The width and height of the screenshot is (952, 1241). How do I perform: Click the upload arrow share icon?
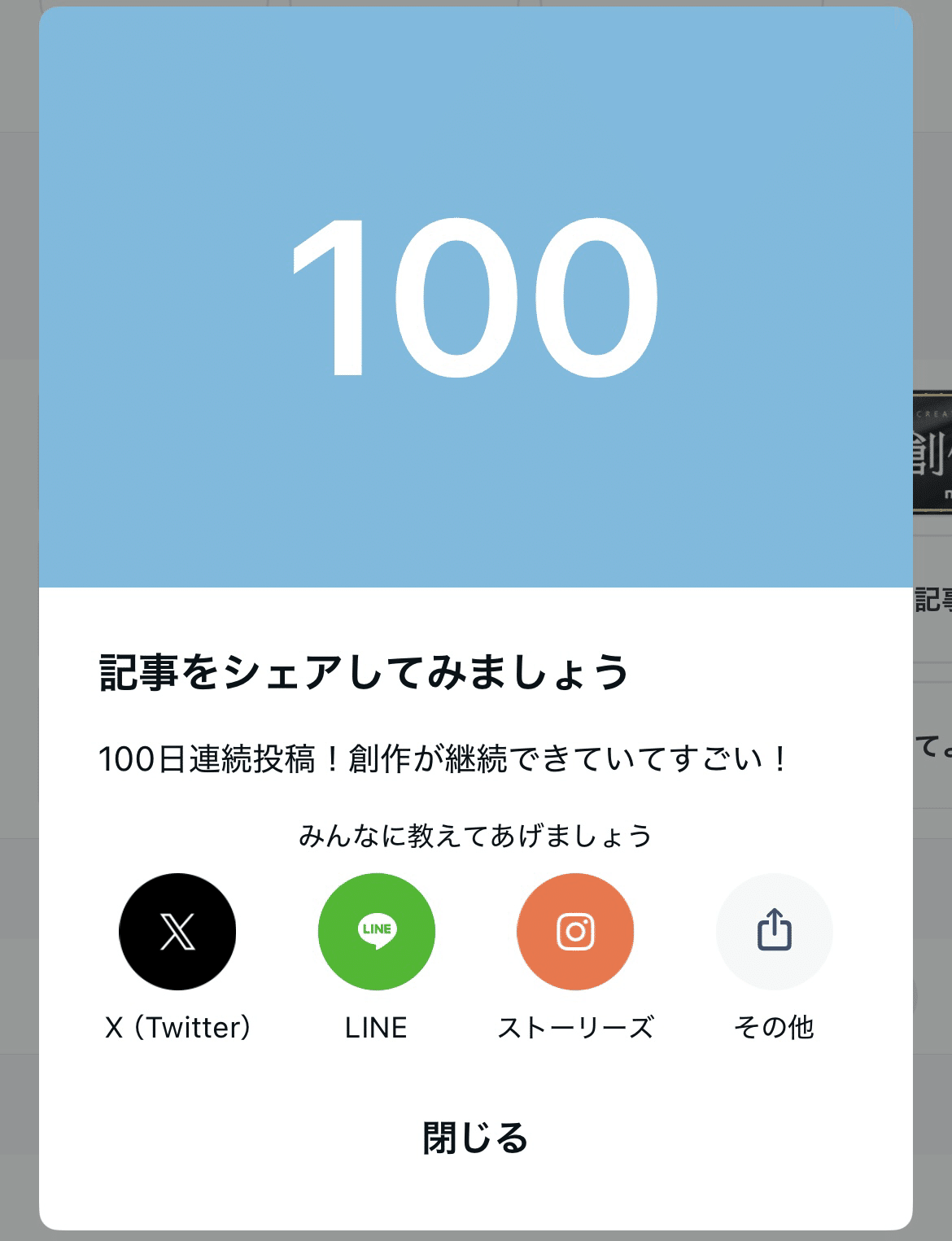pos(772,933)
